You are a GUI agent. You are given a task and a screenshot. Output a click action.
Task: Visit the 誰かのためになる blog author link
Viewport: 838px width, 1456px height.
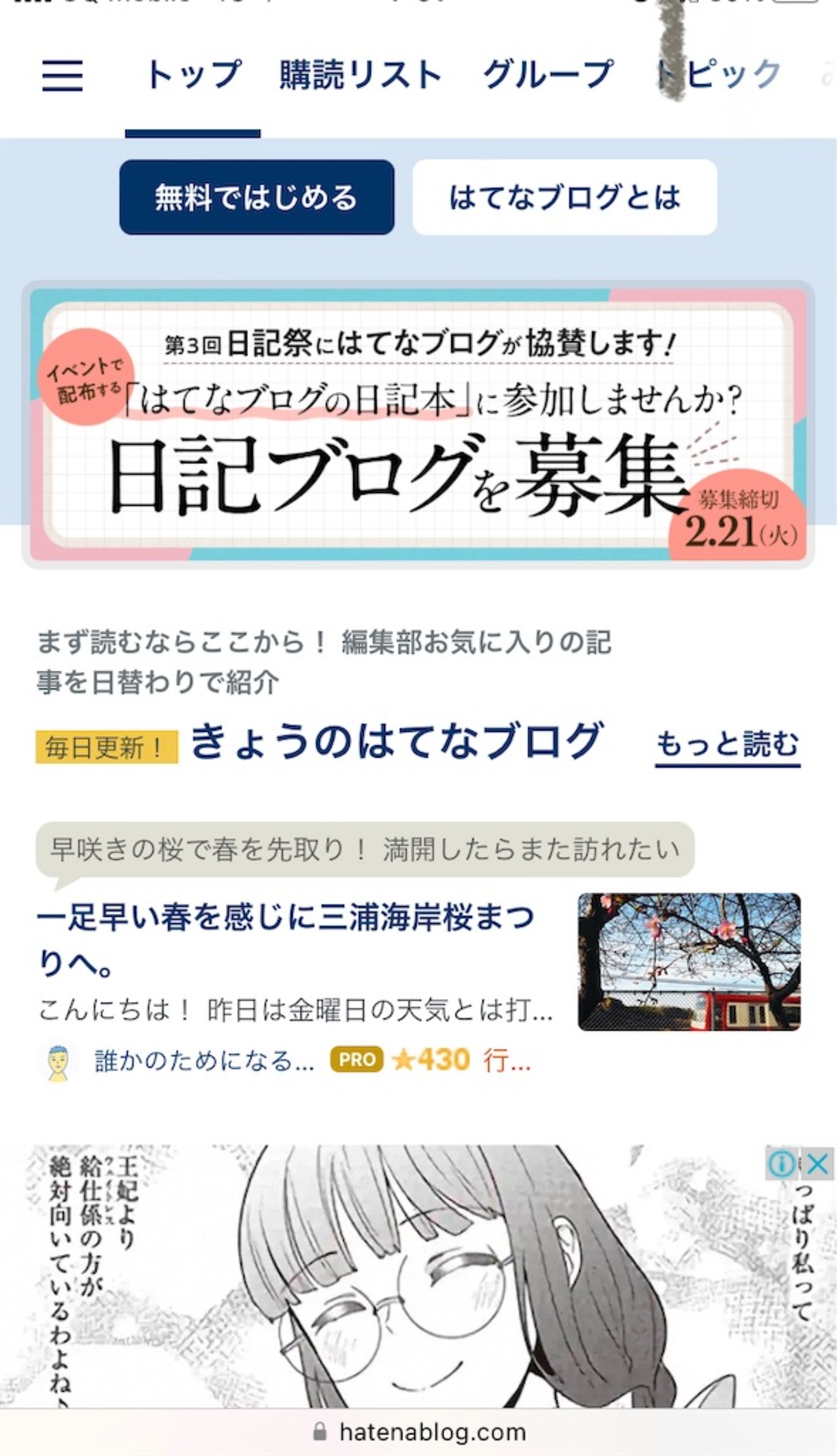(x=204, y=1060)
